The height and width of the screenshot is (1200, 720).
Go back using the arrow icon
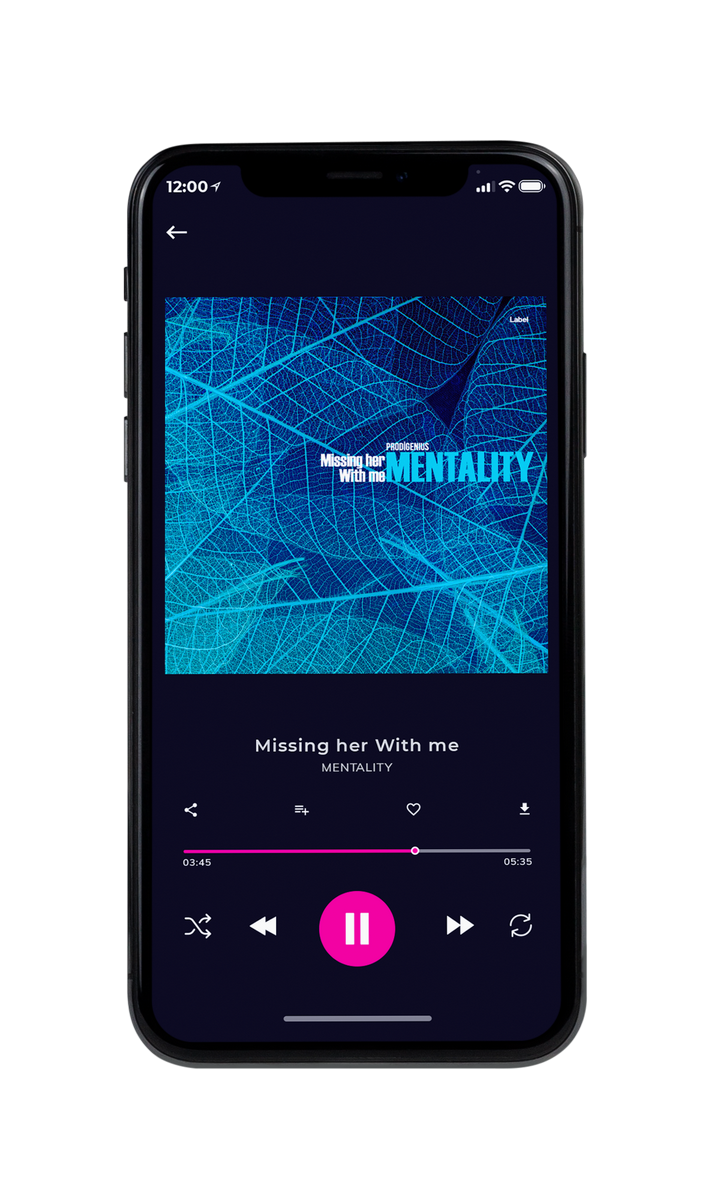(x=177, y=232)
